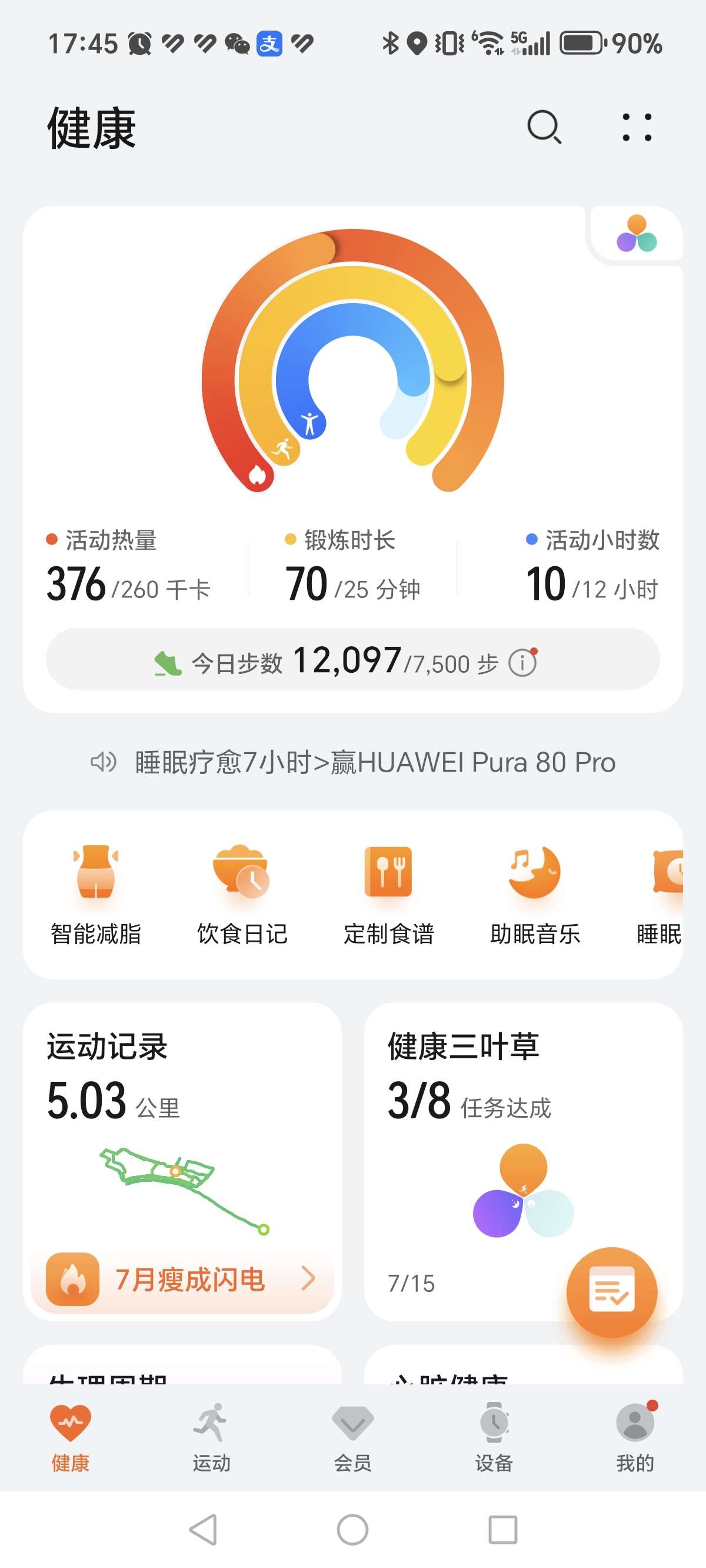This screenshot has width=706, height=1568.
Task: Tap the 助眠音乐 moon icon
Action: click(x=534, y=873)
